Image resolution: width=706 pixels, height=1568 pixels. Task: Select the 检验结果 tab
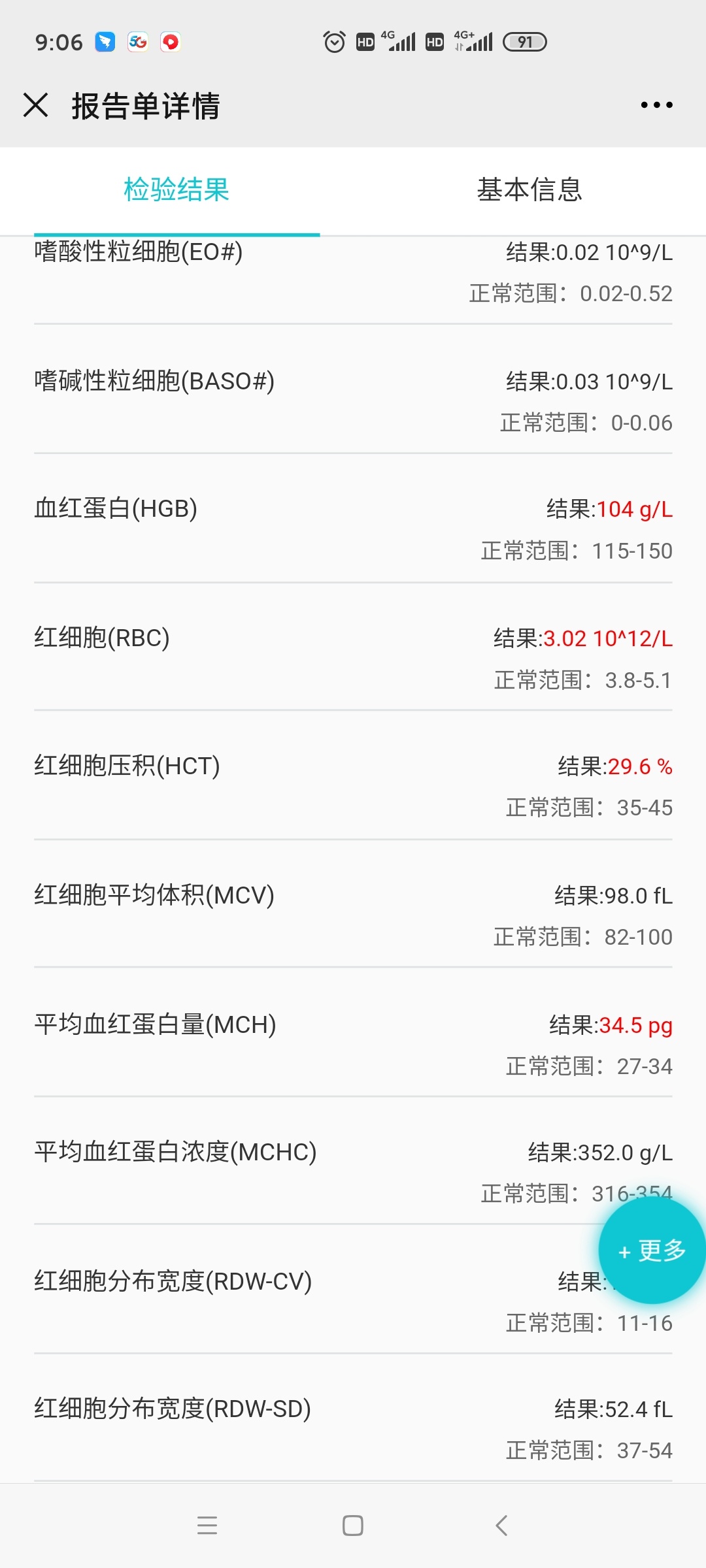click(176, 189)
